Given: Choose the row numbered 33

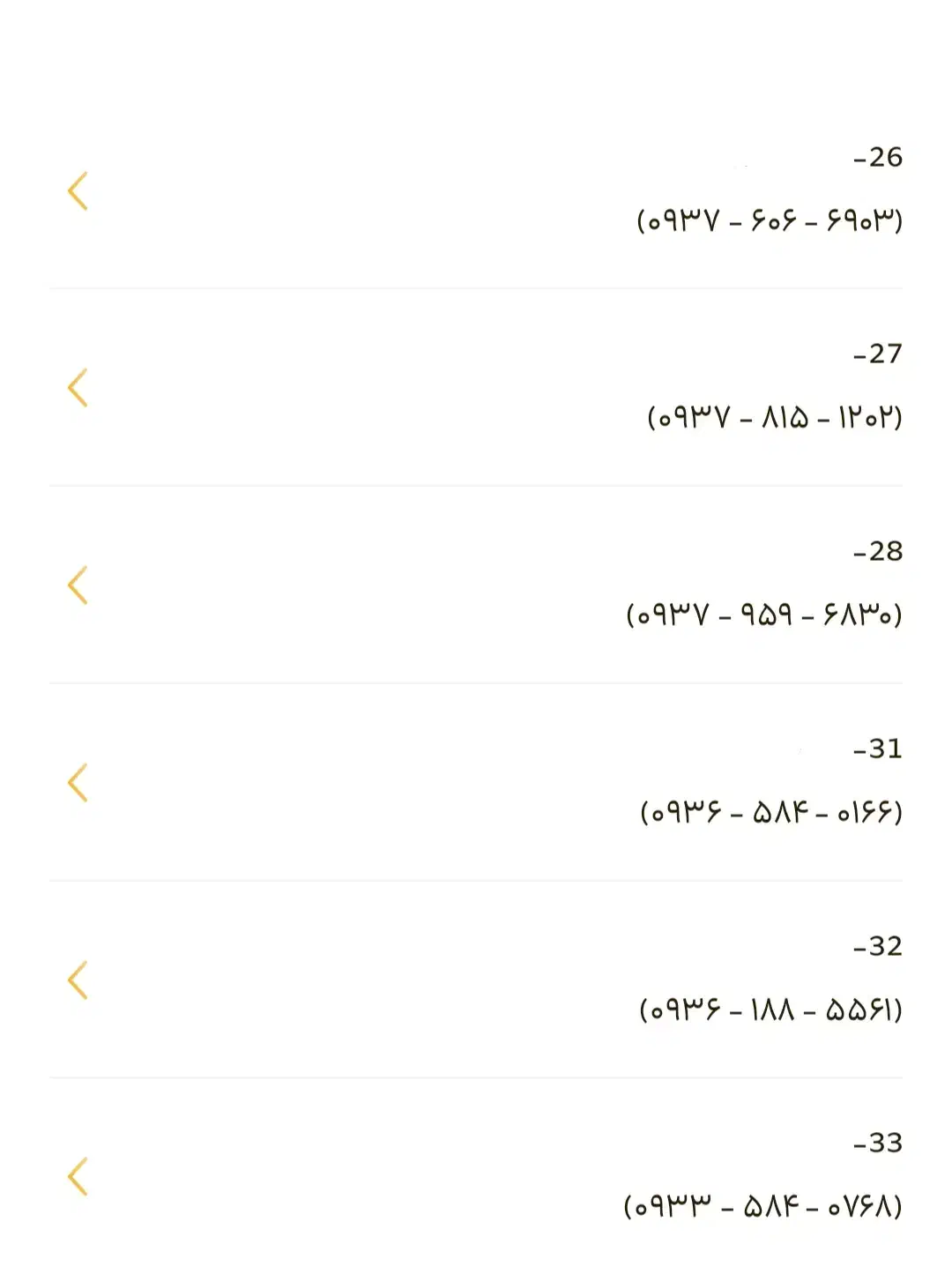Looking at the screenshot, I should (476, 1177).
